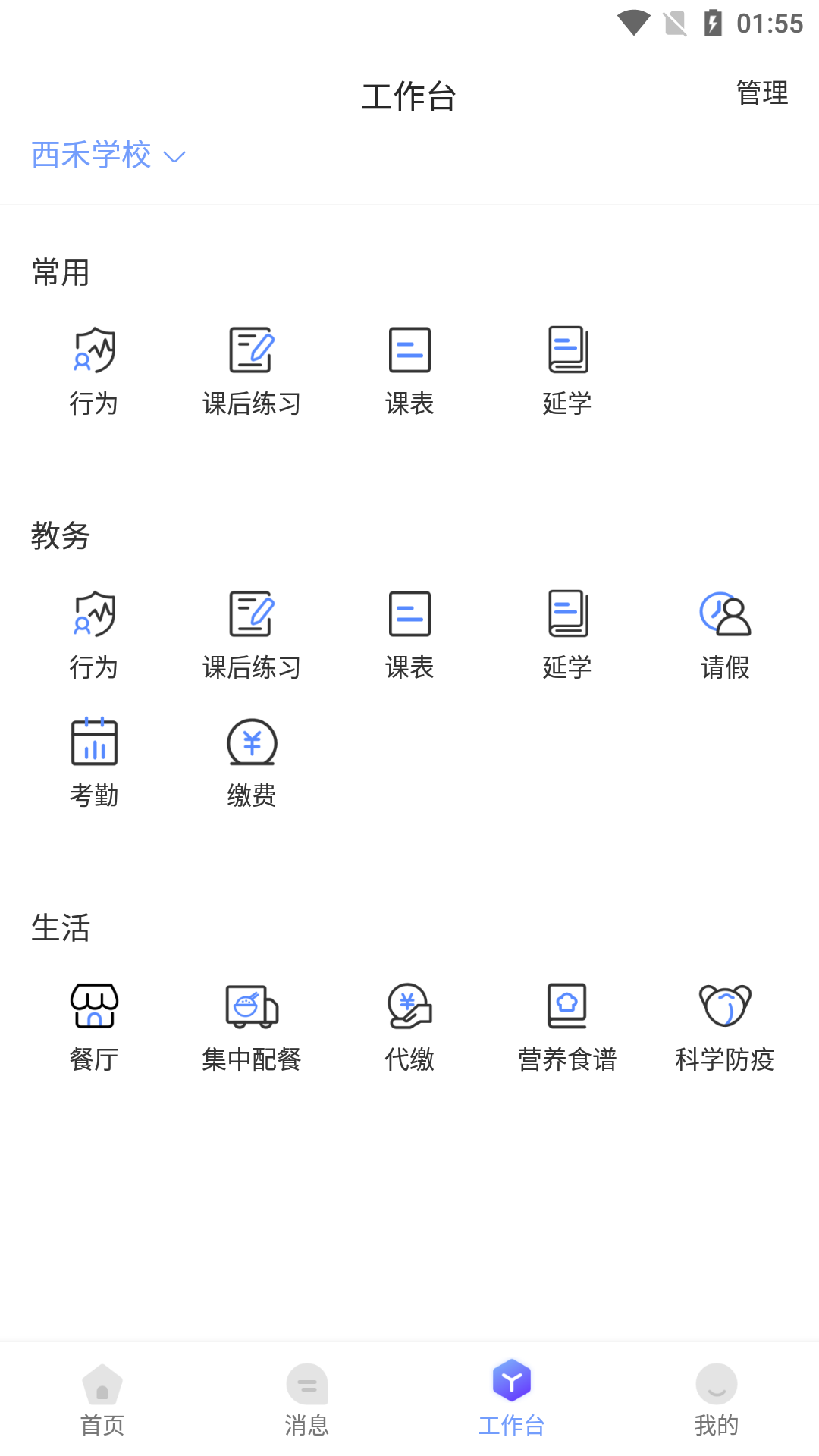The height and width of the screenshot is (1456, 819).
Task: Open the 科学防疫 icon
Action: coord(725,1024)
